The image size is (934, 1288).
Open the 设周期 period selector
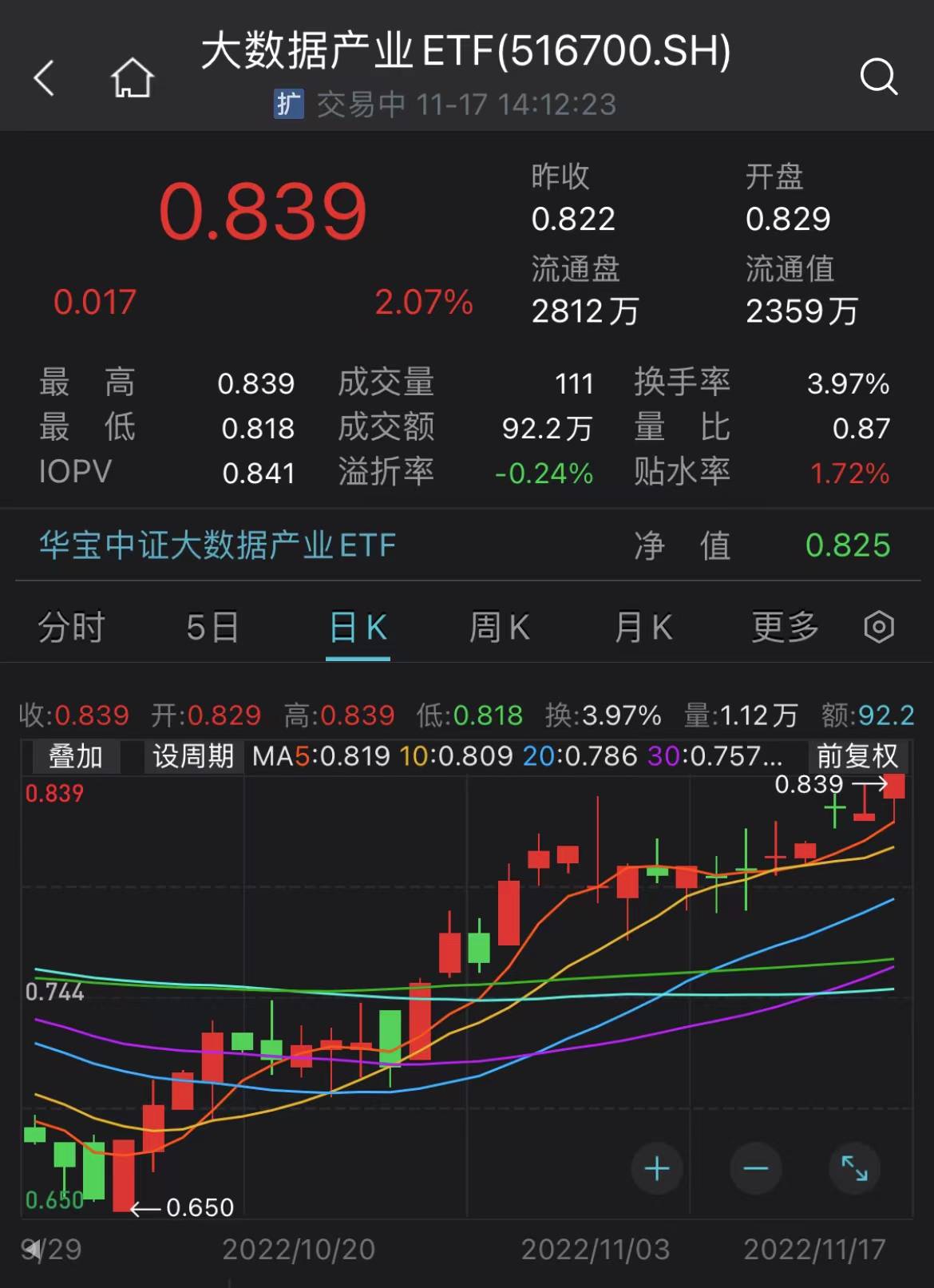click(x=191, y=755)
